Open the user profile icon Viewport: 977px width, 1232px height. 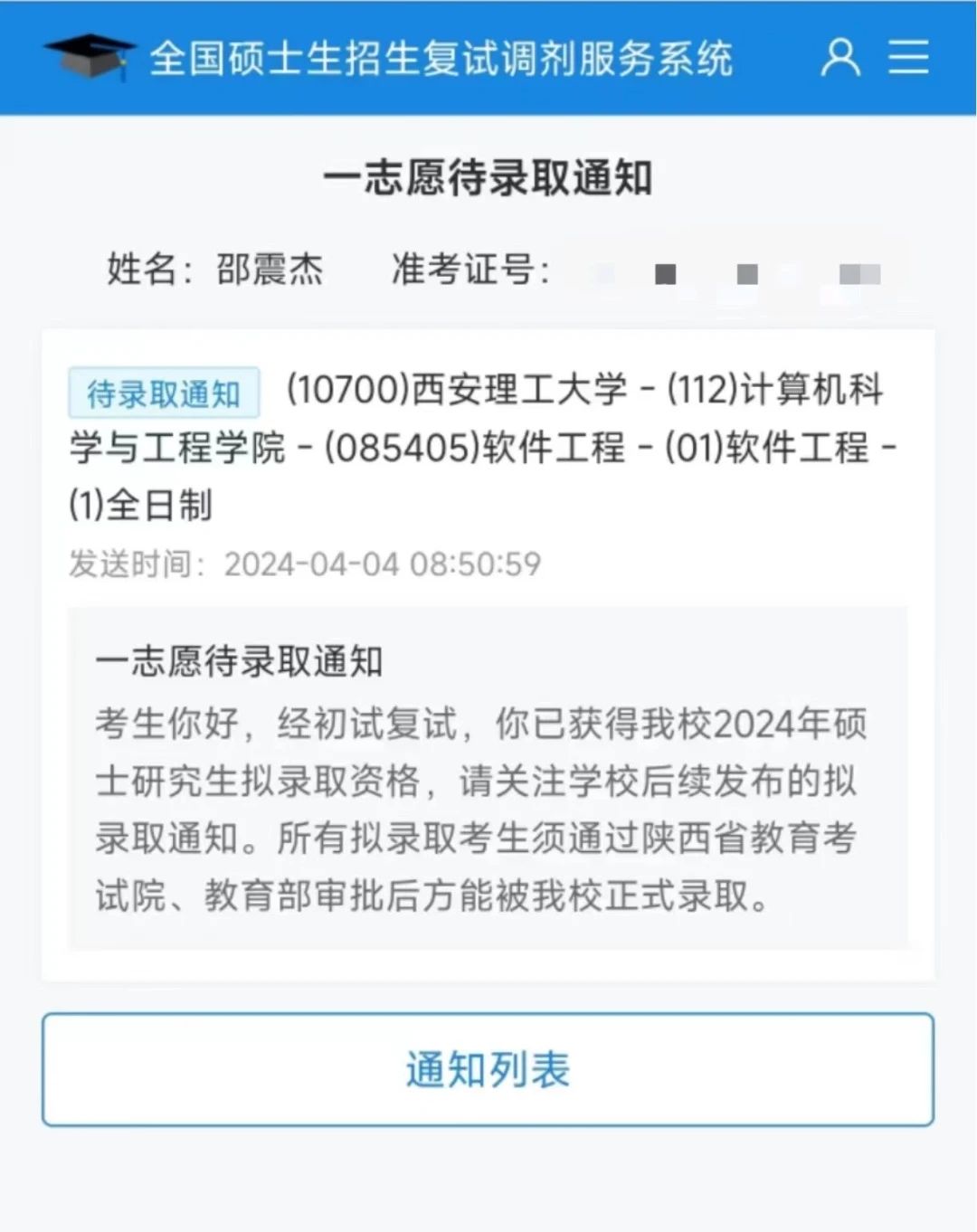840,57
